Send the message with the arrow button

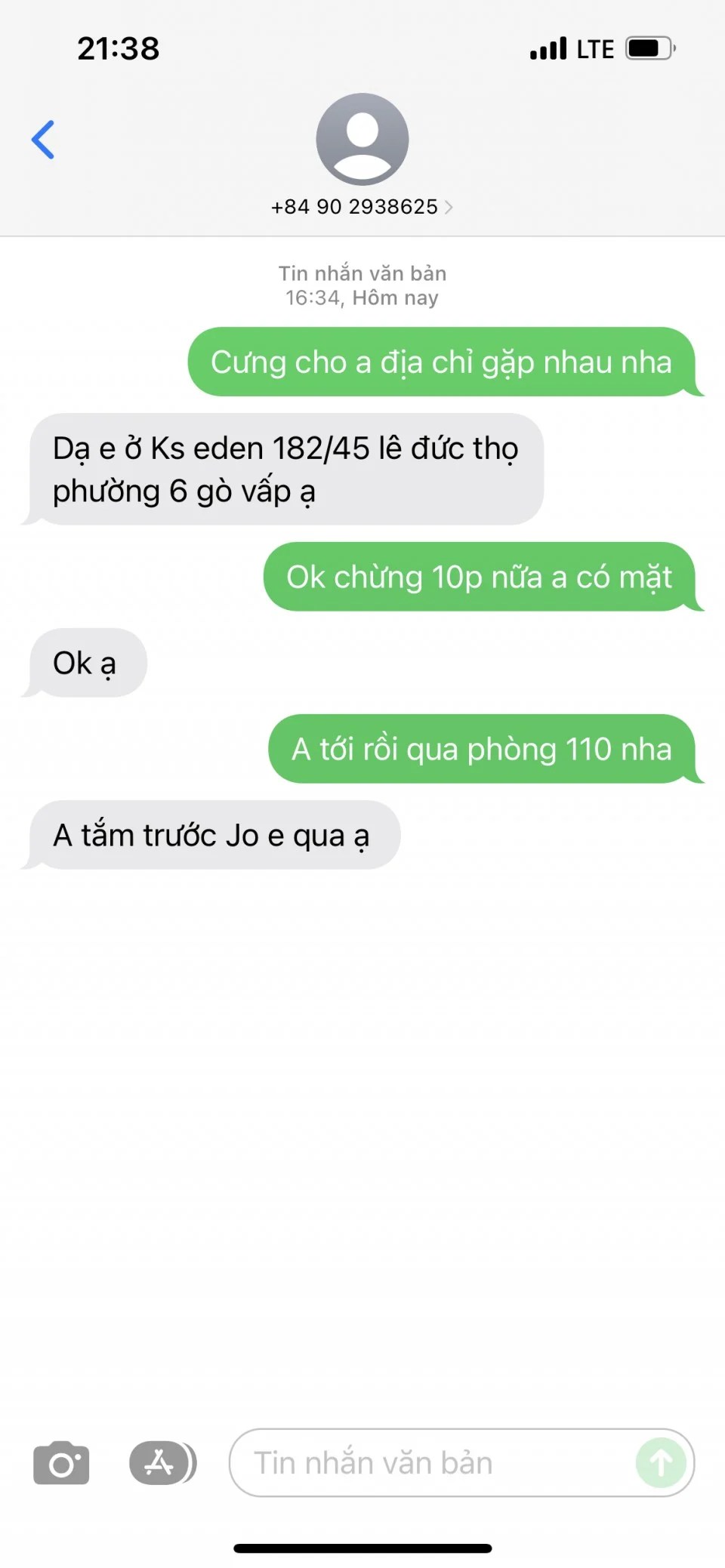[661, 1463]
